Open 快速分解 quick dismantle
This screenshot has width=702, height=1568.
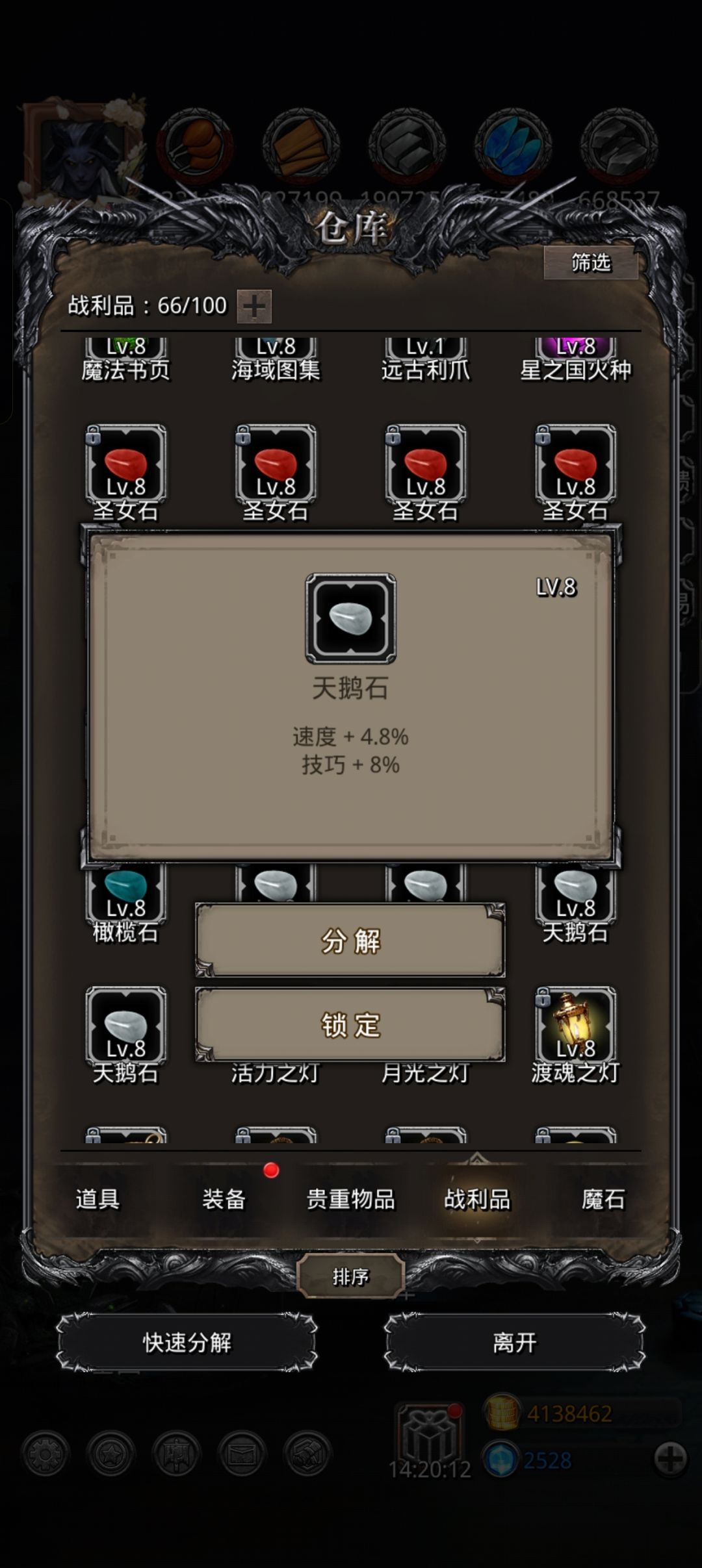pyautogui.click(x=187, y=1342)
